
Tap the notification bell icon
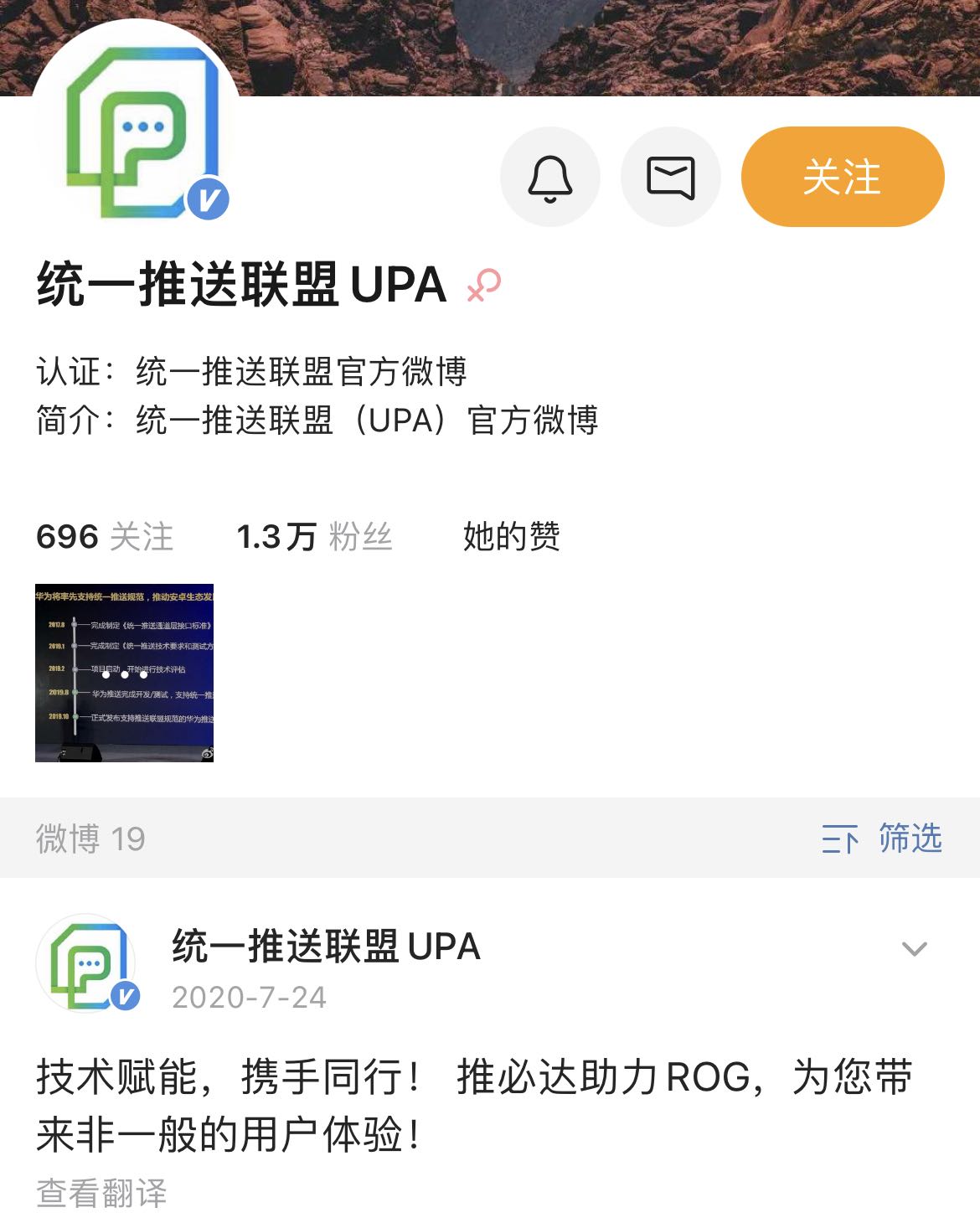(550, 178)
